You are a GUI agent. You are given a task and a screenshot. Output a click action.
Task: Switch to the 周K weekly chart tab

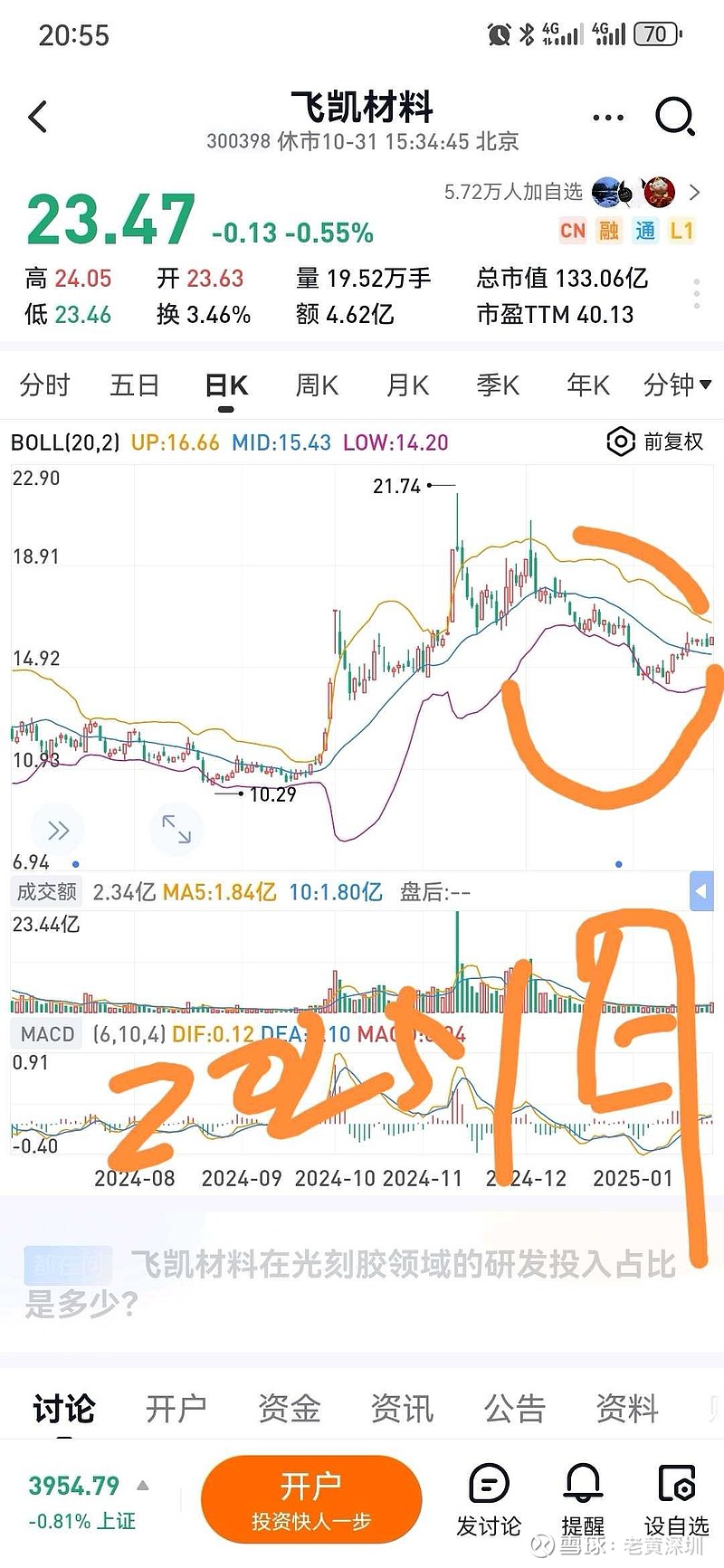point(315,385)
